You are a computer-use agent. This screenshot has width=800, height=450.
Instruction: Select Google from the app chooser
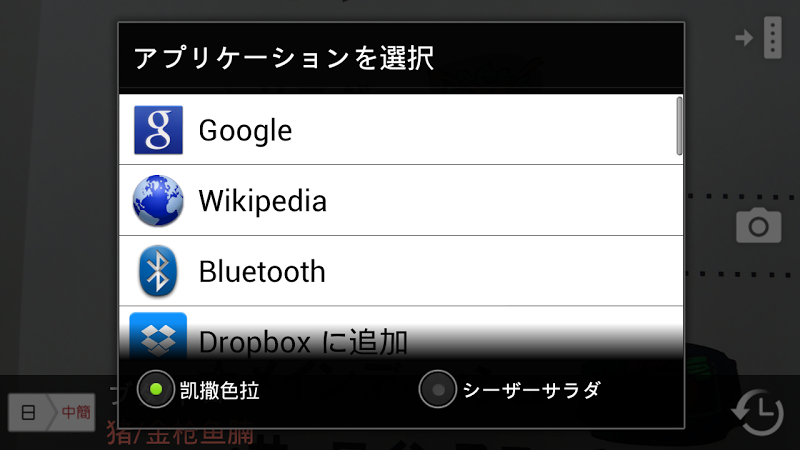click(x=400, y=130)
